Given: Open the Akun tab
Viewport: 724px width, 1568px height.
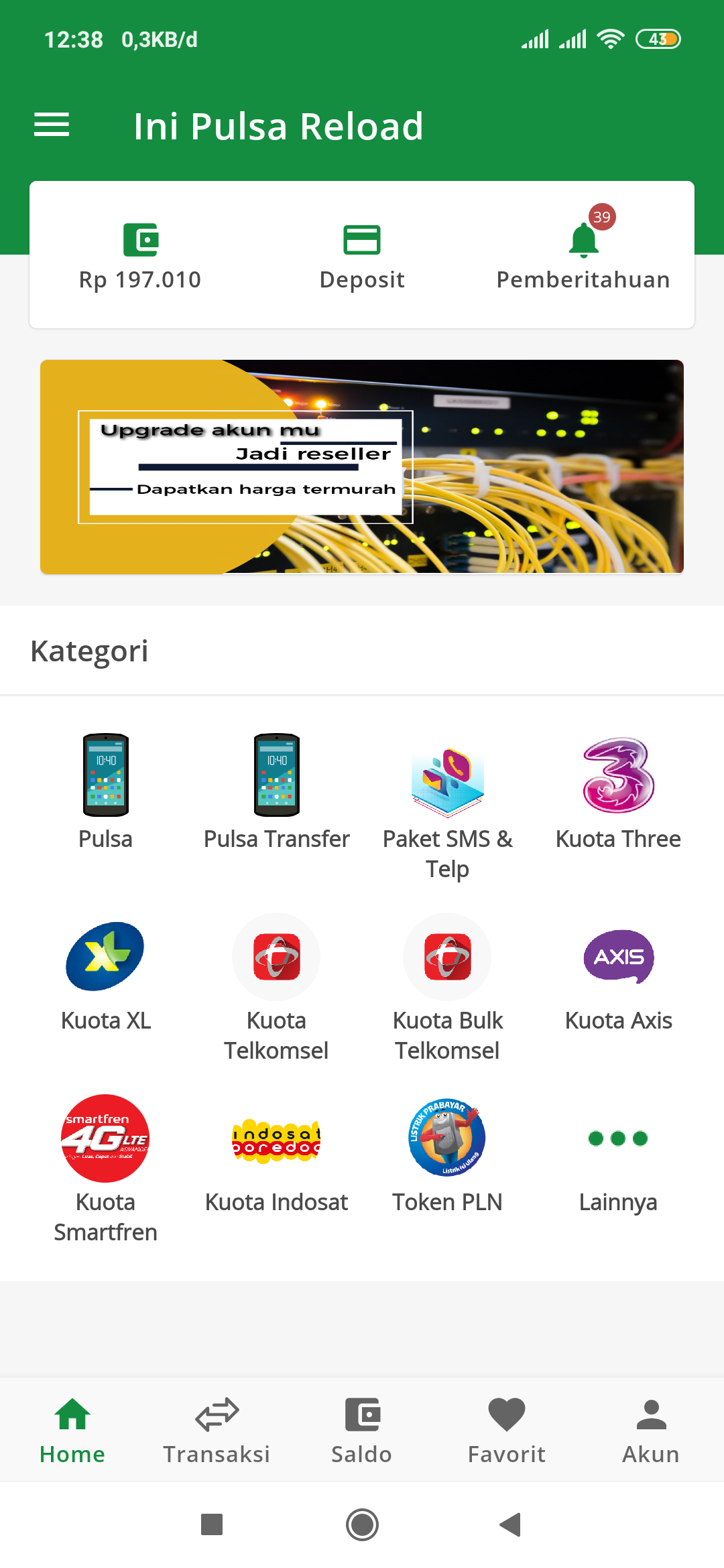Looking at the screenshot, I should click(651, 1431).
